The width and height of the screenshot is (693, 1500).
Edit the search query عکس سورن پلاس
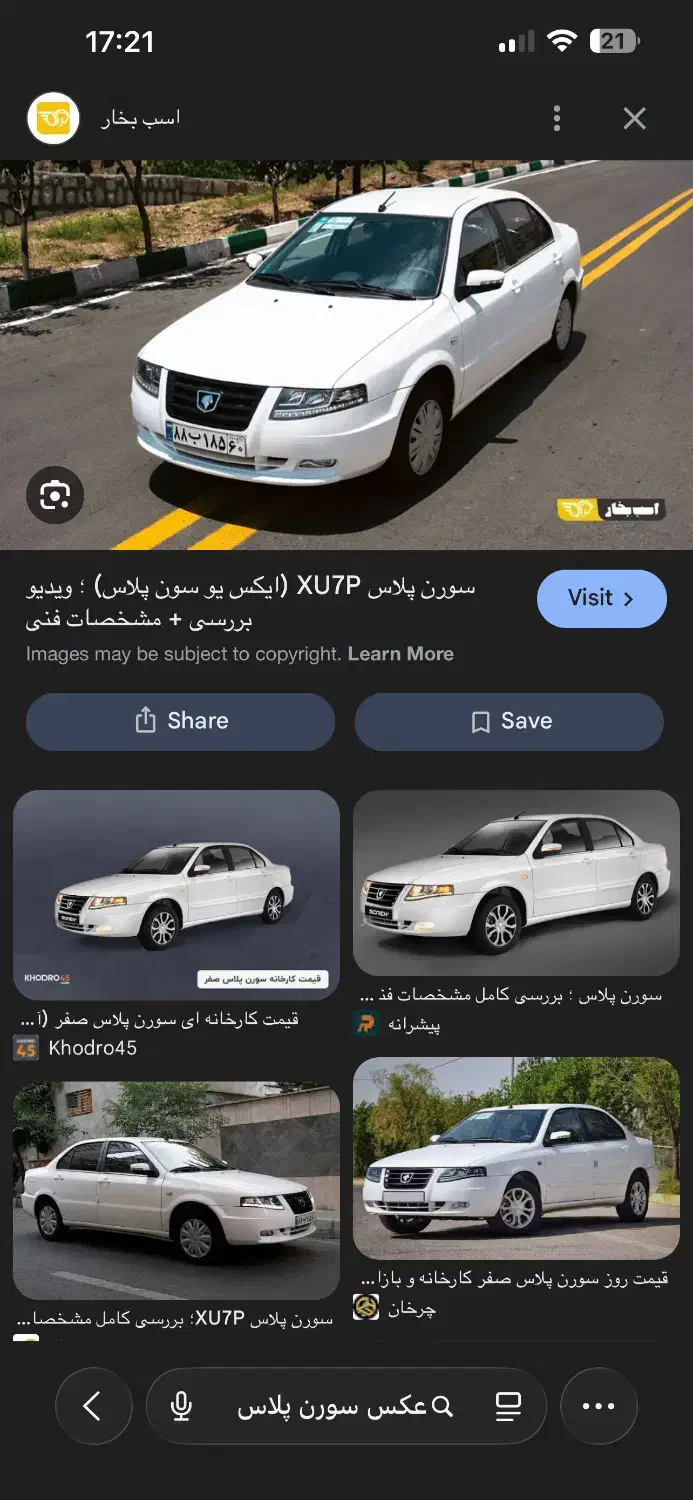click(345, 1407)
